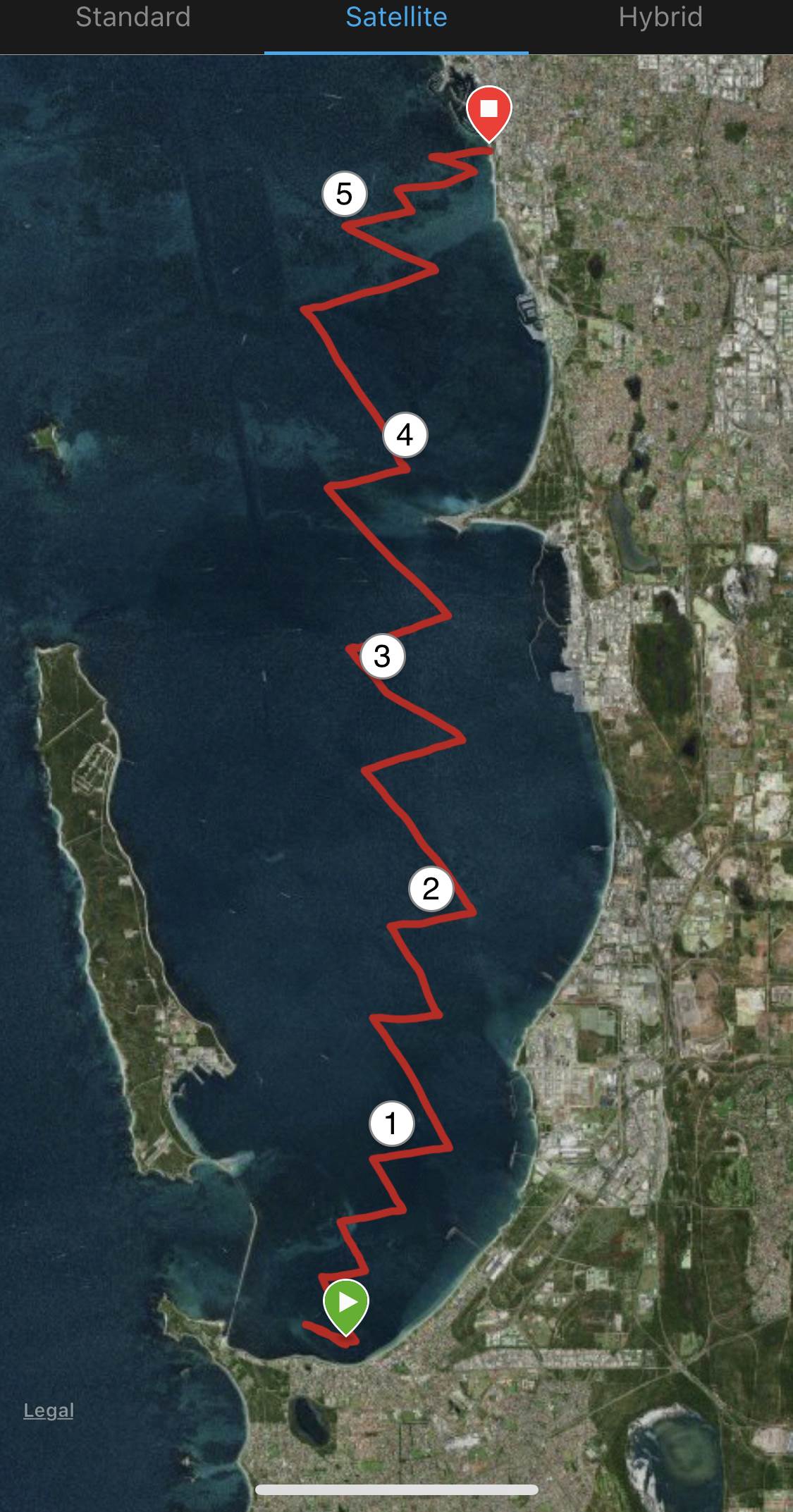The width and height of the screenshot is (793, 1512).
Task: Switch to the Standard map view
Action: 133,18
